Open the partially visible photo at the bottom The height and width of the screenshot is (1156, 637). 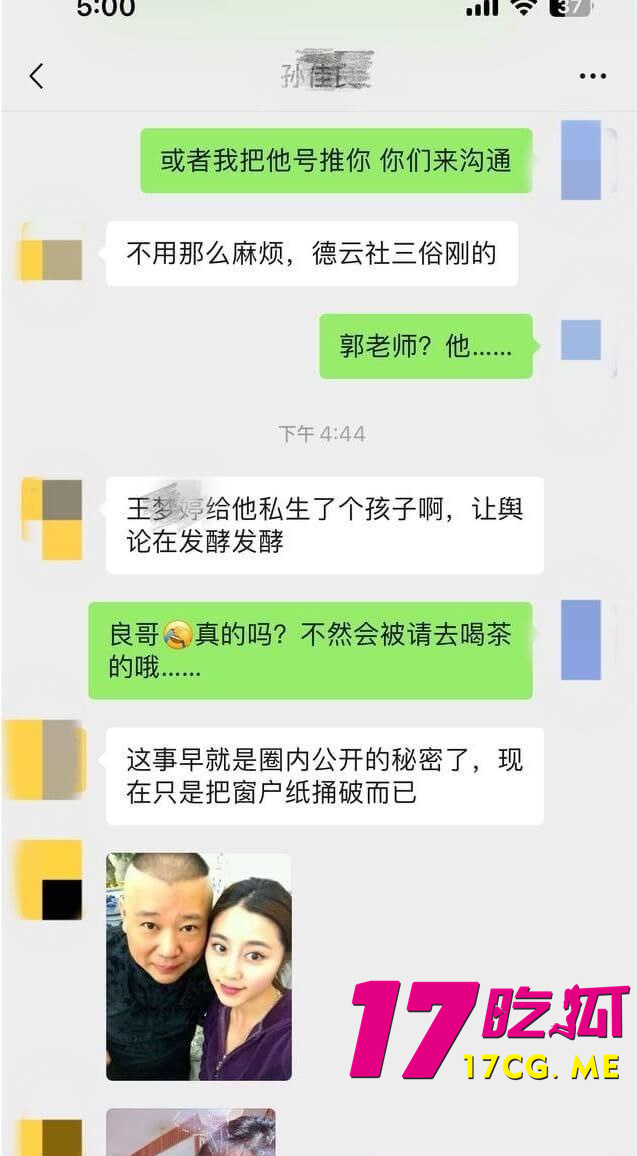click(190, 1132)
